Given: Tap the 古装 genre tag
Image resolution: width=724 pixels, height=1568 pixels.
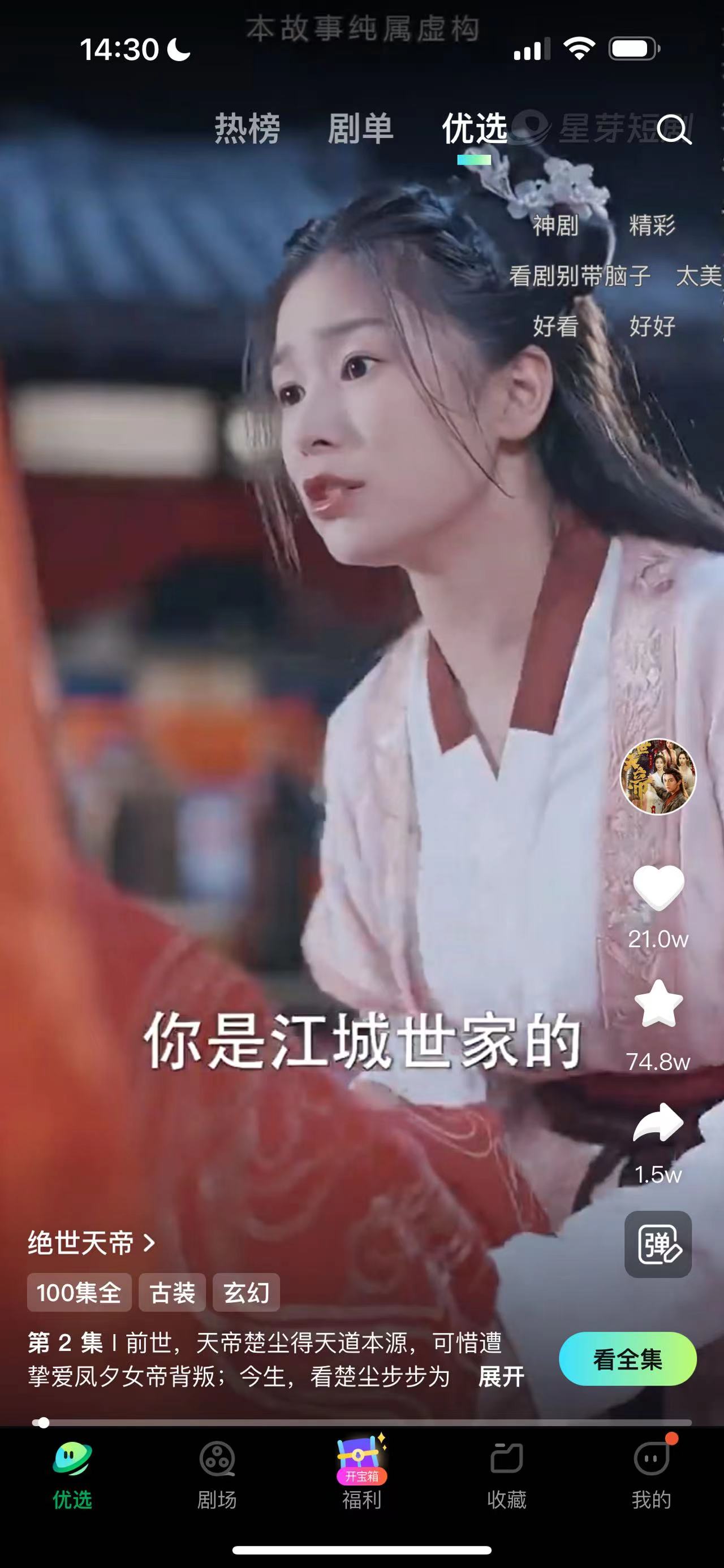Looking at the screenshot, I should [173, 1292].
